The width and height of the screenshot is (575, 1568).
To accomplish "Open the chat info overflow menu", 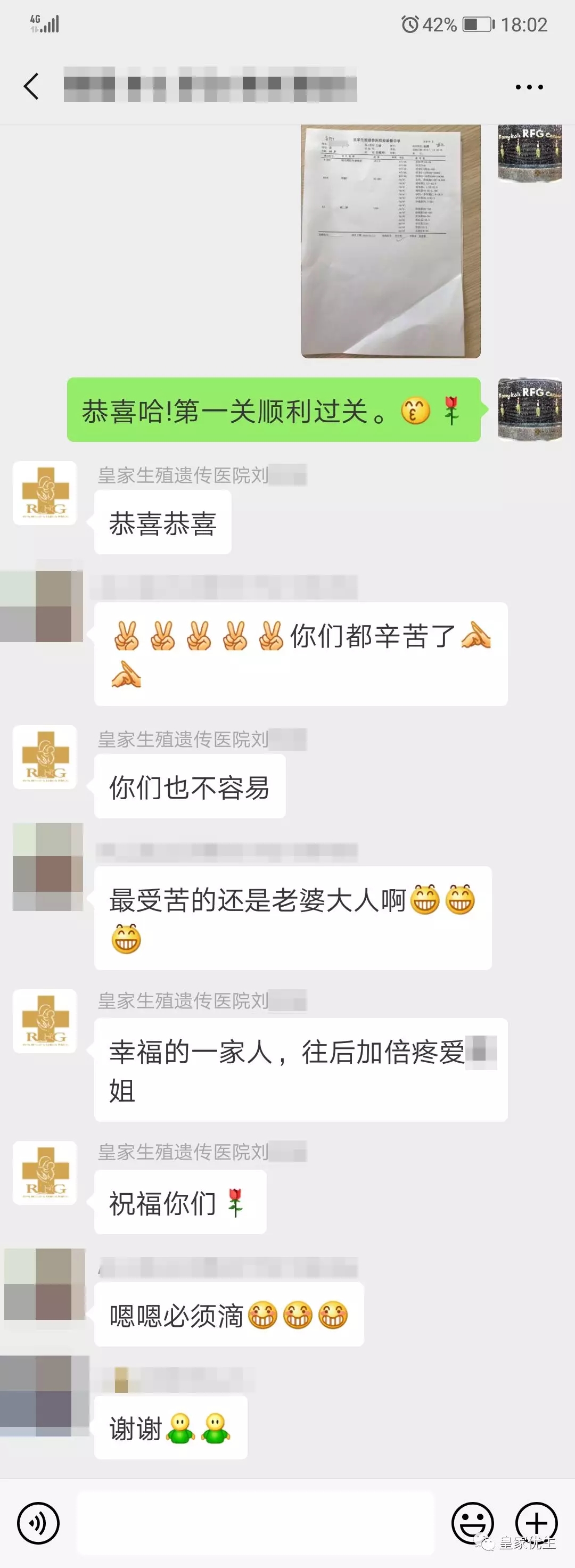I will tap(529, 87).
